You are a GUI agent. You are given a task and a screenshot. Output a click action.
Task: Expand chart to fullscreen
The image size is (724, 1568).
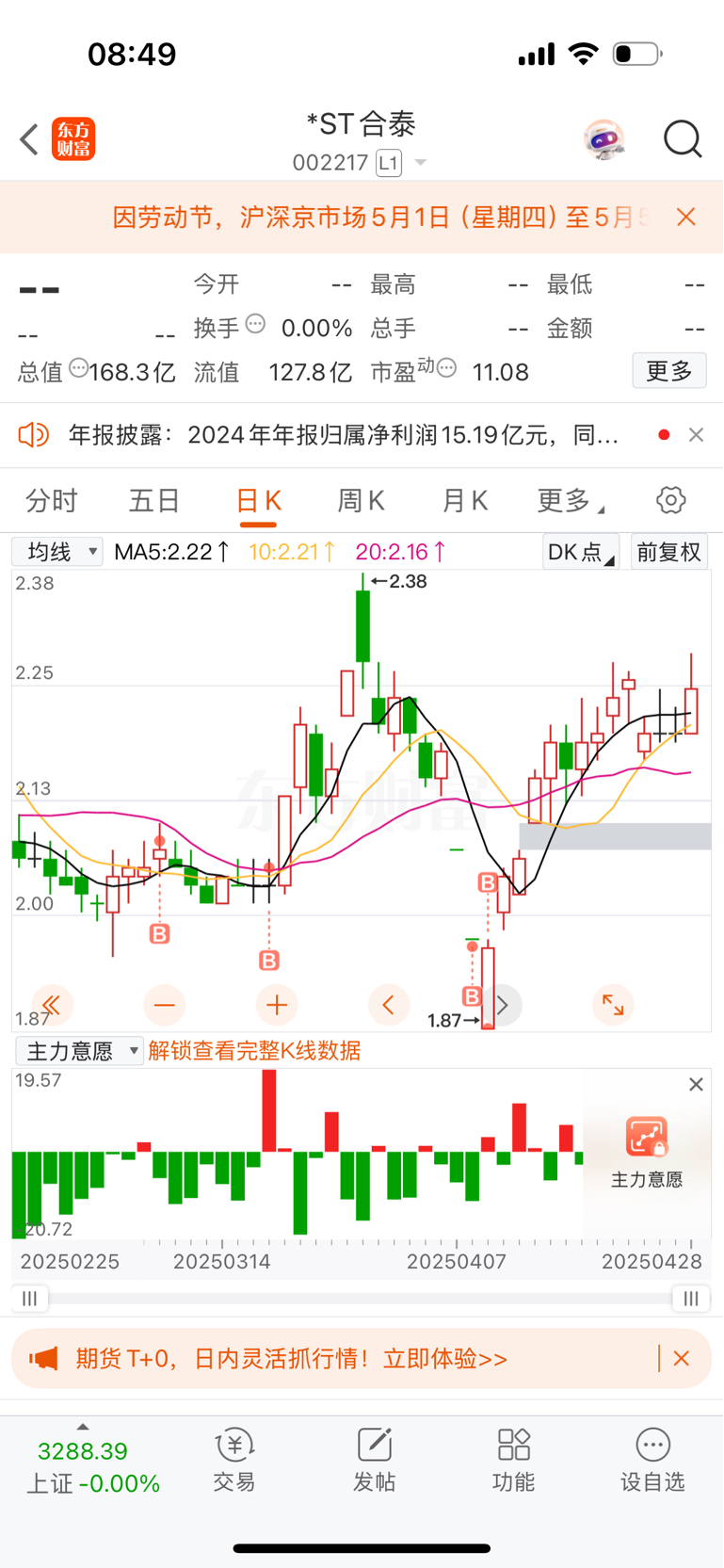pyautogui.click(x=613, y=1005)
